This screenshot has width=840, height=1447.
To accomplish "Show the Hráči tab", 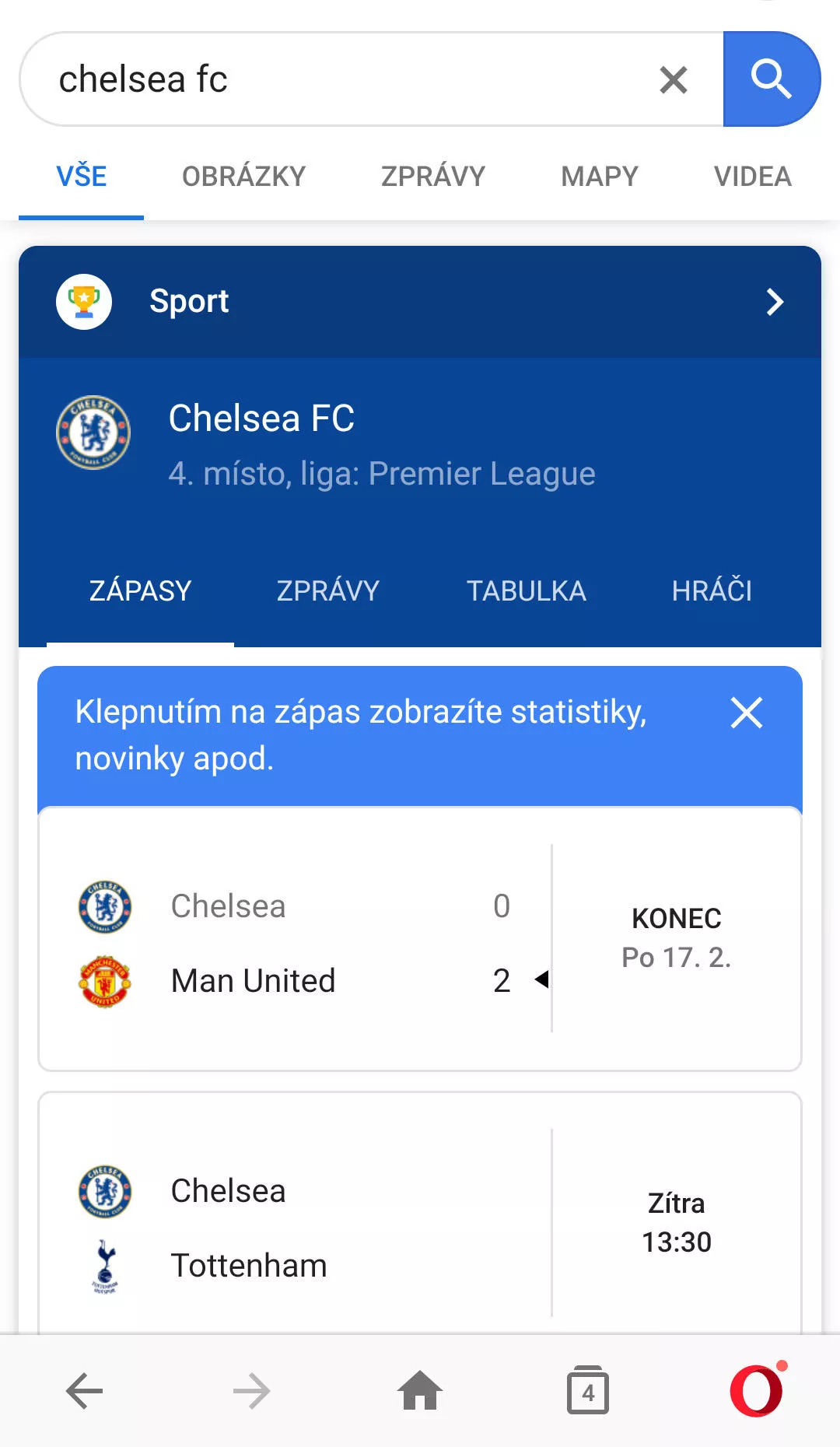I will tap(712, 591).
